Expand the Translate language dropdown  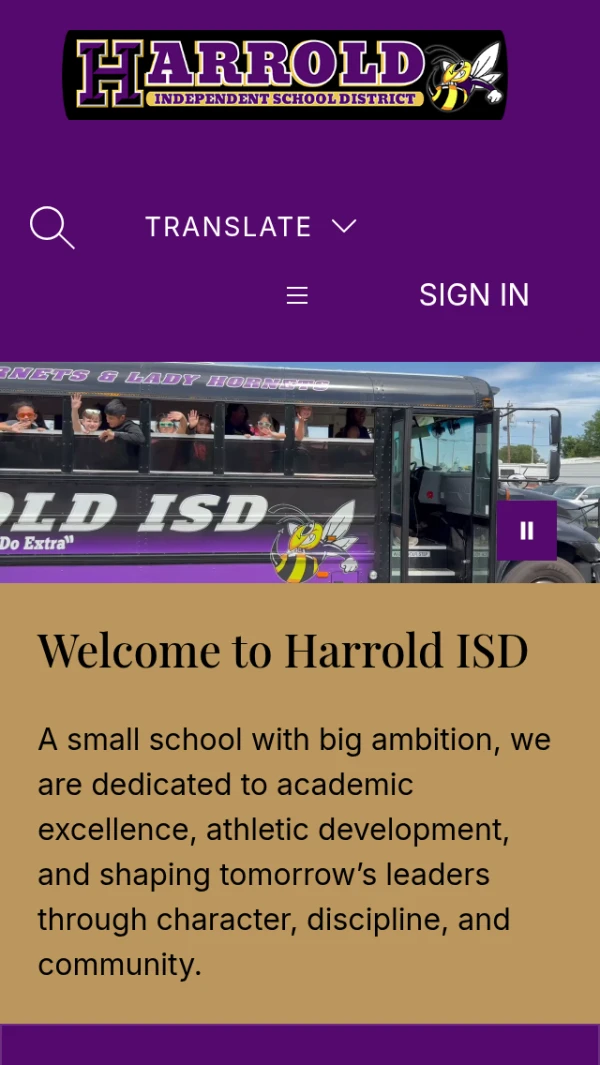coord(250,227)
